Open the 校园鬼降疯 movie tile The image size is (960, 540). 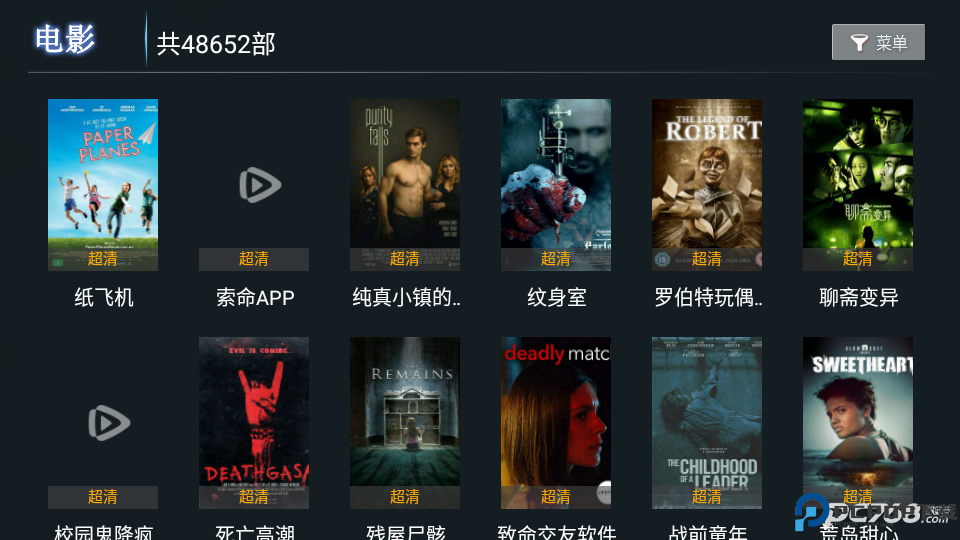coord(103,423)
